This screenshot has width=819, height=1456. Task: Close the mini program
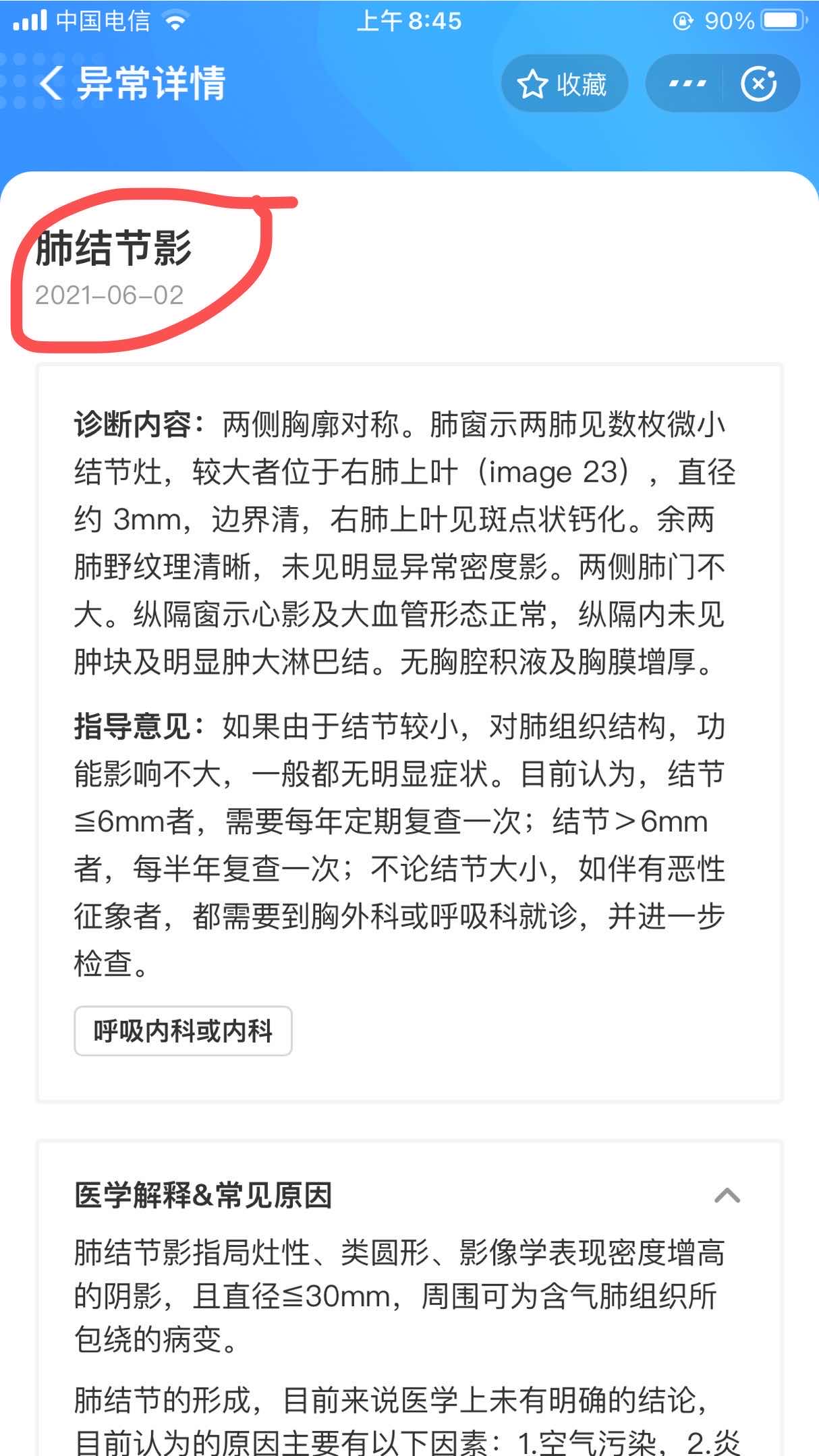[759, 84]
